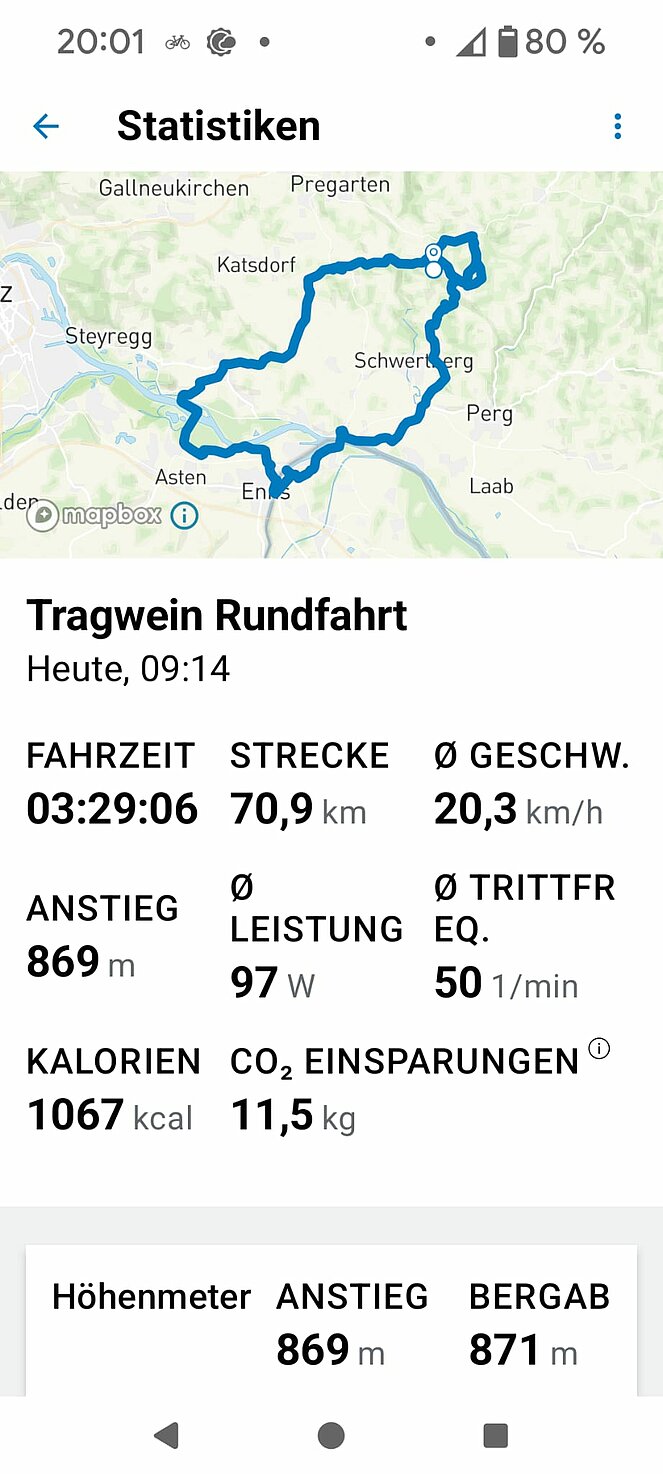Viewport: 663px width, 1474px height.
Task: Open the Höhenmeter elevation card
Action: [x=331, y=1320]
